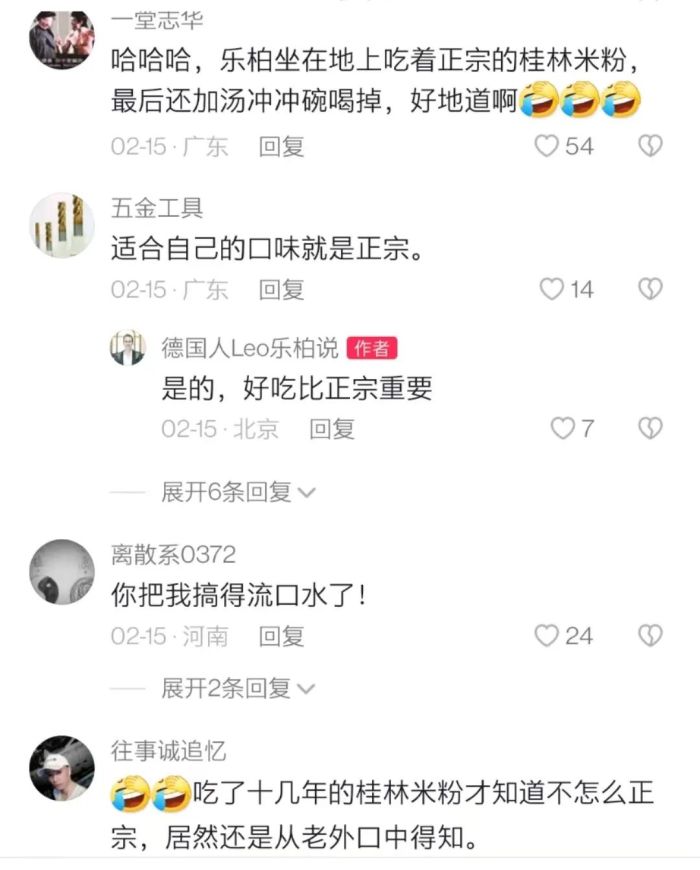Reply to 一堂志华's comment
Screen dimensions: 700x870
pyautogui.click(x=281, y=146)
